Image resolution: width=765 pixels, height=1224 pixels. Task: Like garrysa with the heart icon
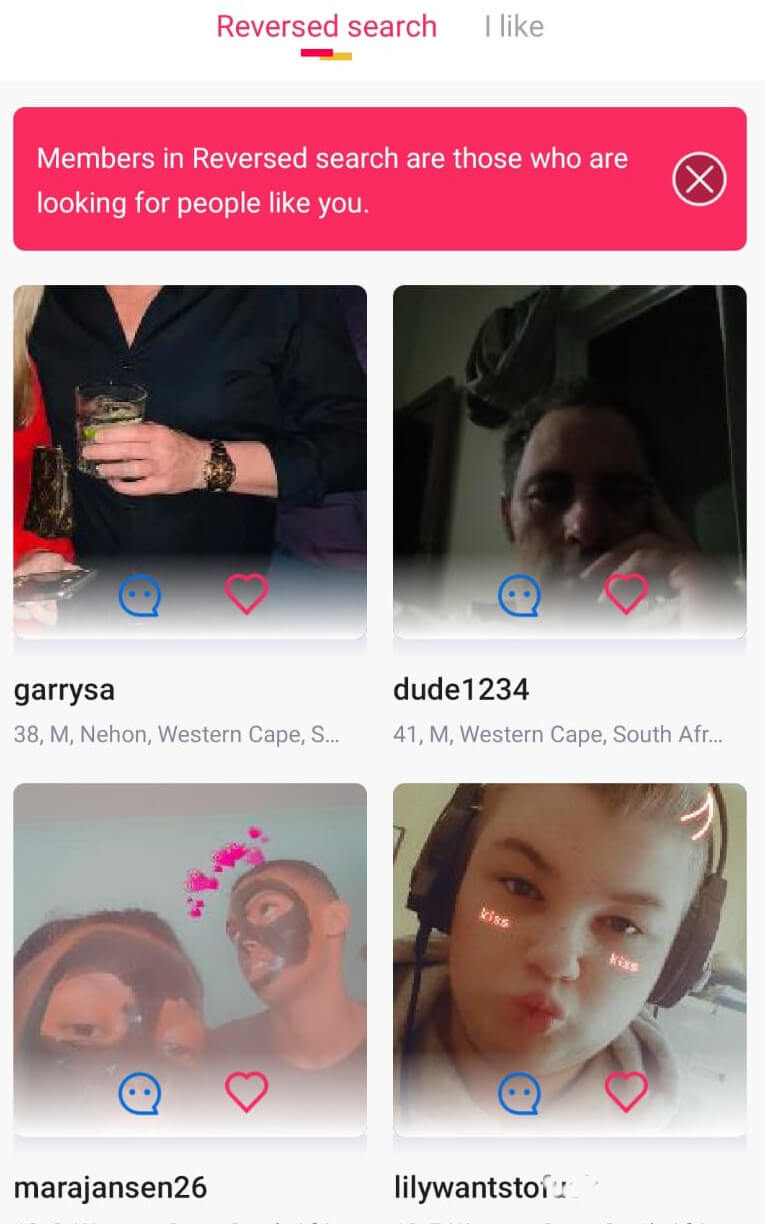tap(246, 595)
